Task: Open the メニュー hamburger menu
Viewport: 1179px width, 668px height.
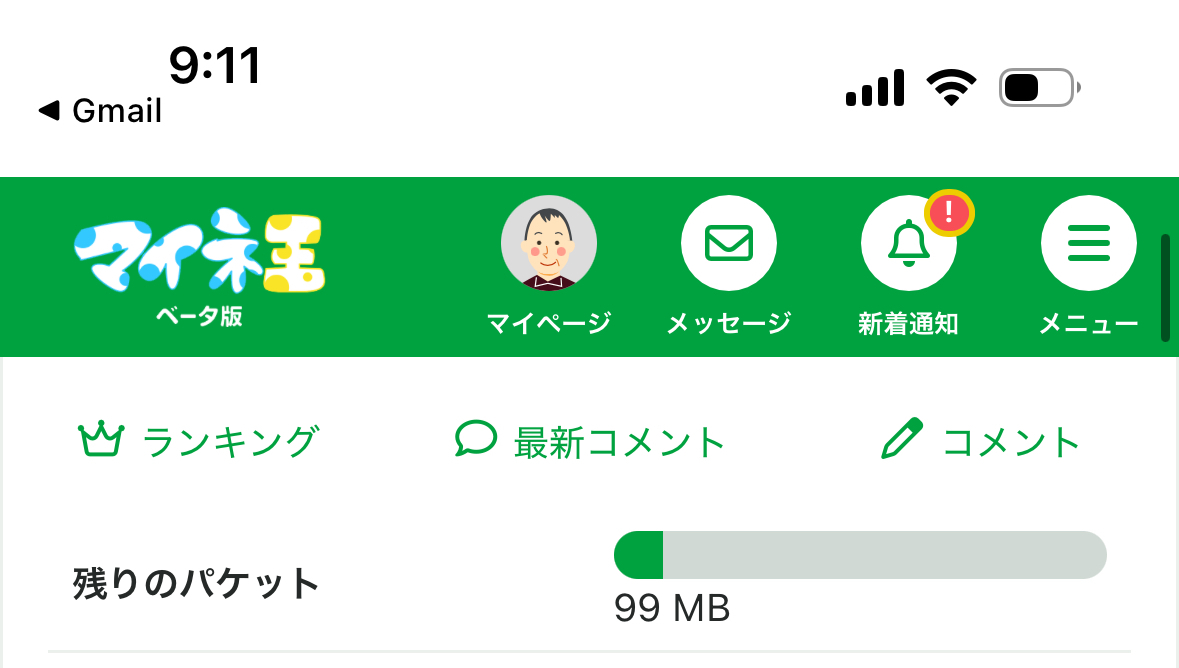Action: click(1088, 244)
